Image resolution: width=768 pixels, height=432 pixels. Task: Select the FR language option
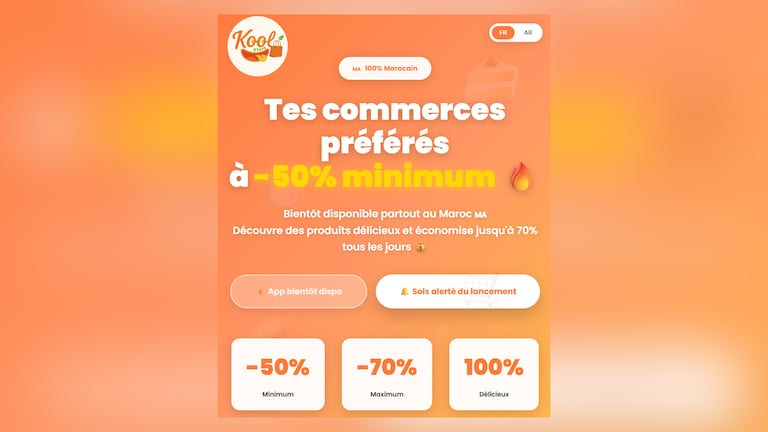coord(503,33)
